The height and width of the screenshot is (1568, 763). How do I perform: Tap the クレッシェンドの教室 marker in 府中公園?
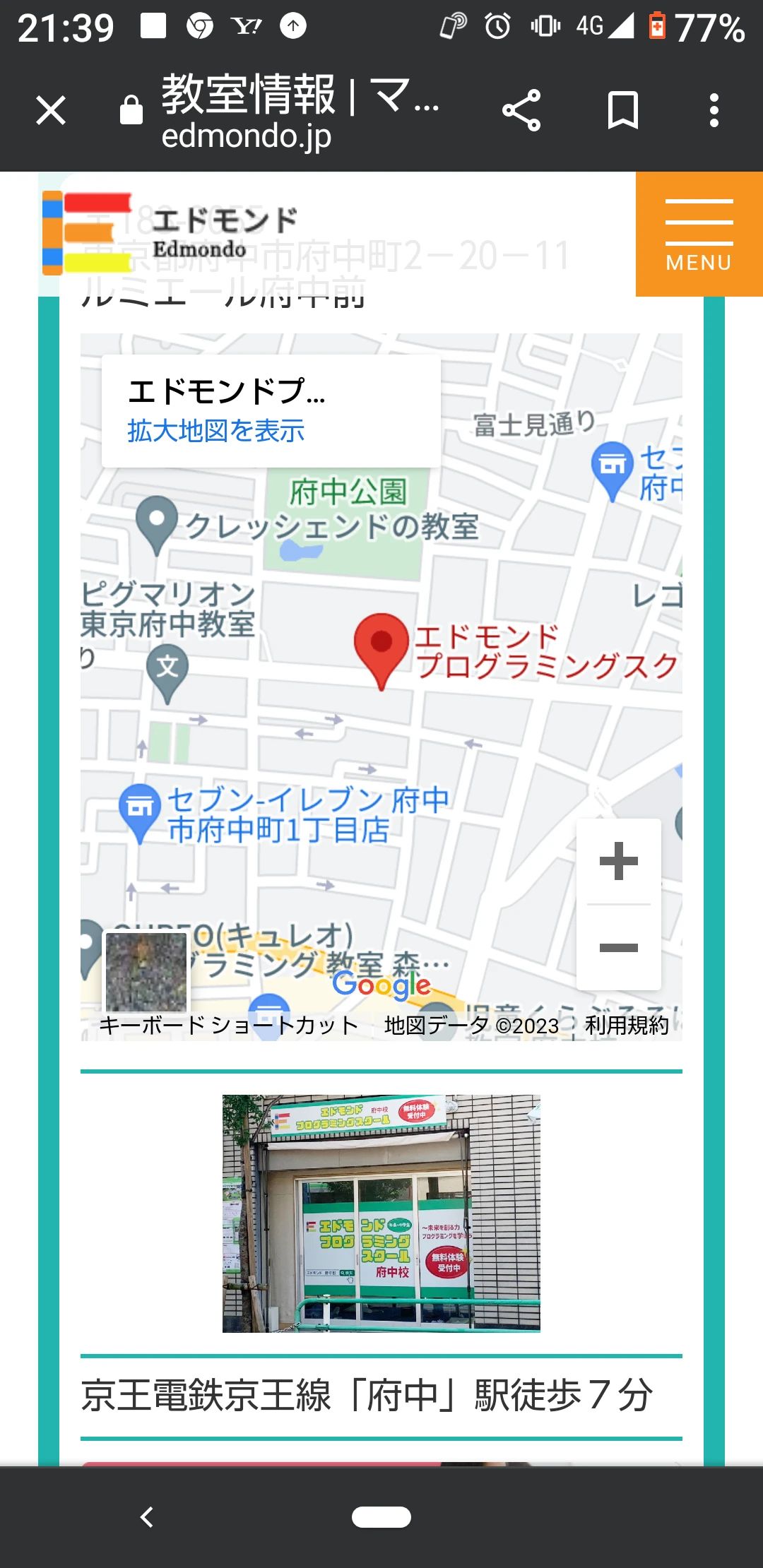coord(157,518)
